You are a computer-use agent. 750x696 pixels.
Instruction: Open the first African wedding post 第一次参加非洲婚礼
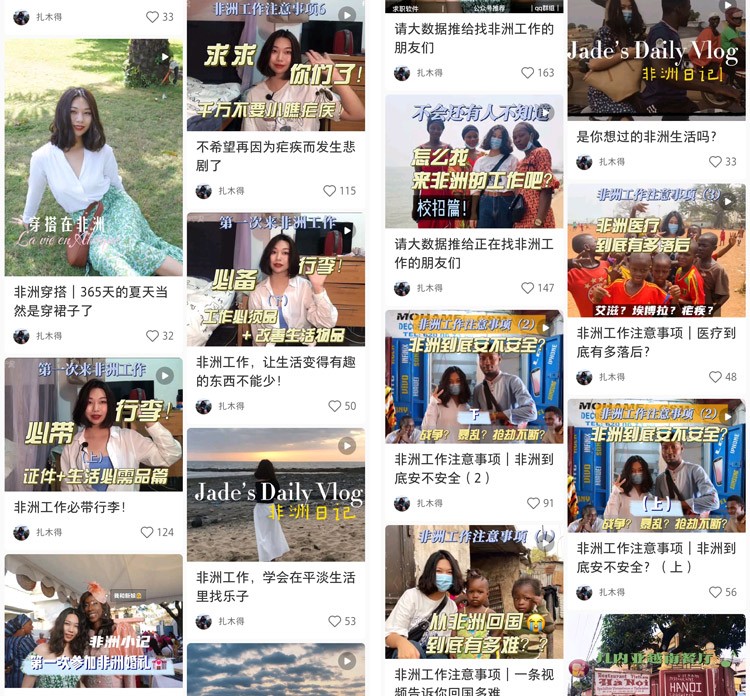click(x=94, y=620)
